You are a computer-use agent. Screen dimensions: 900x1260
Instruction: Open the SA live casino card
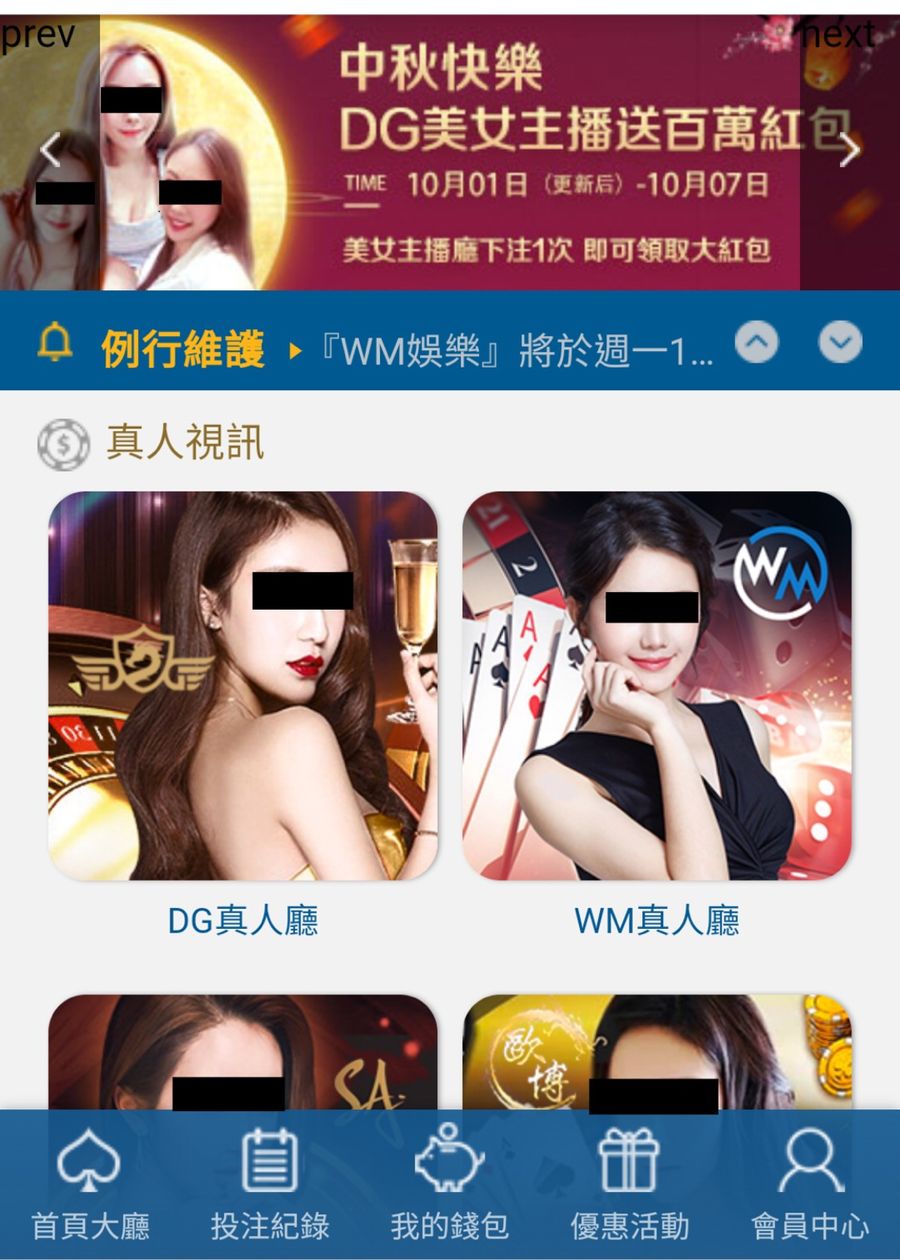[243, 1050]
